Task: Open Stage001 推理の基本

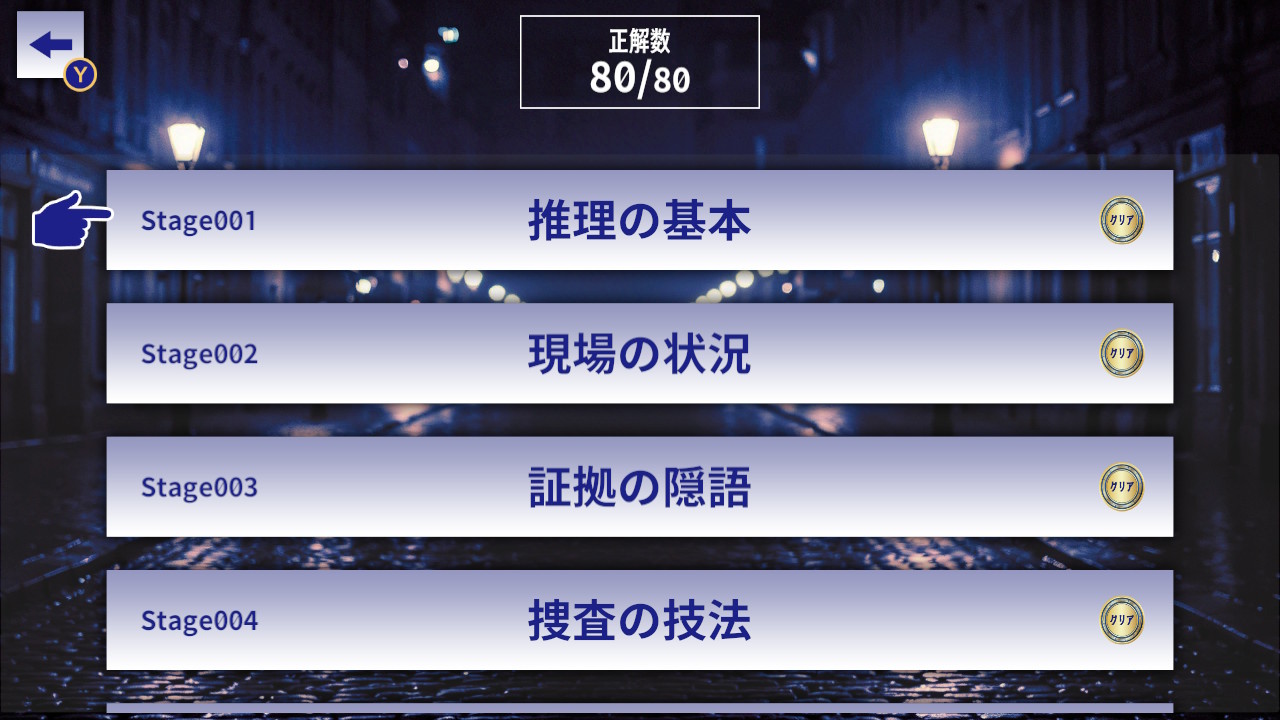Action: point(640,220)
